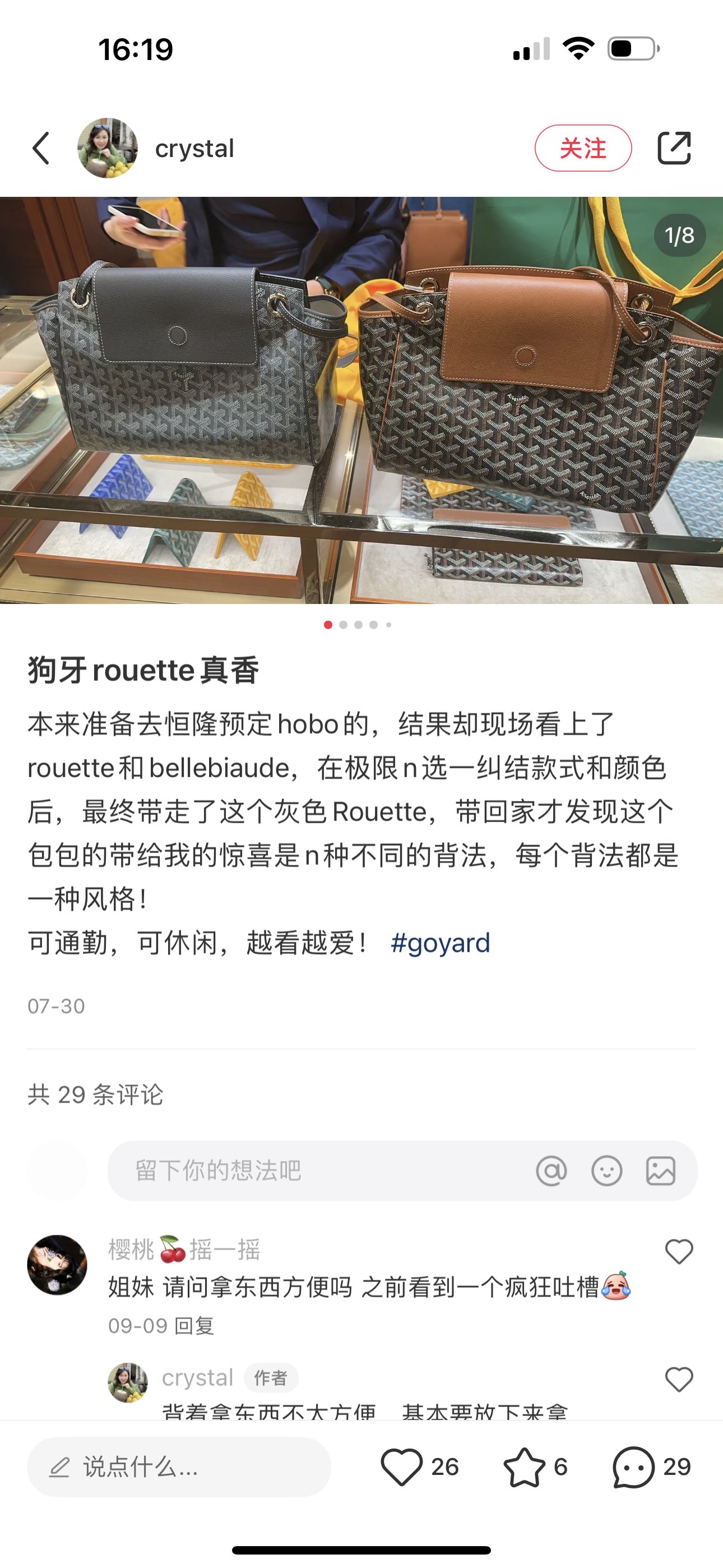This screenshot has height=1568, width=723.
Task: Like the comment by 樱桃摇一摇
Action: pos(679,1252)
